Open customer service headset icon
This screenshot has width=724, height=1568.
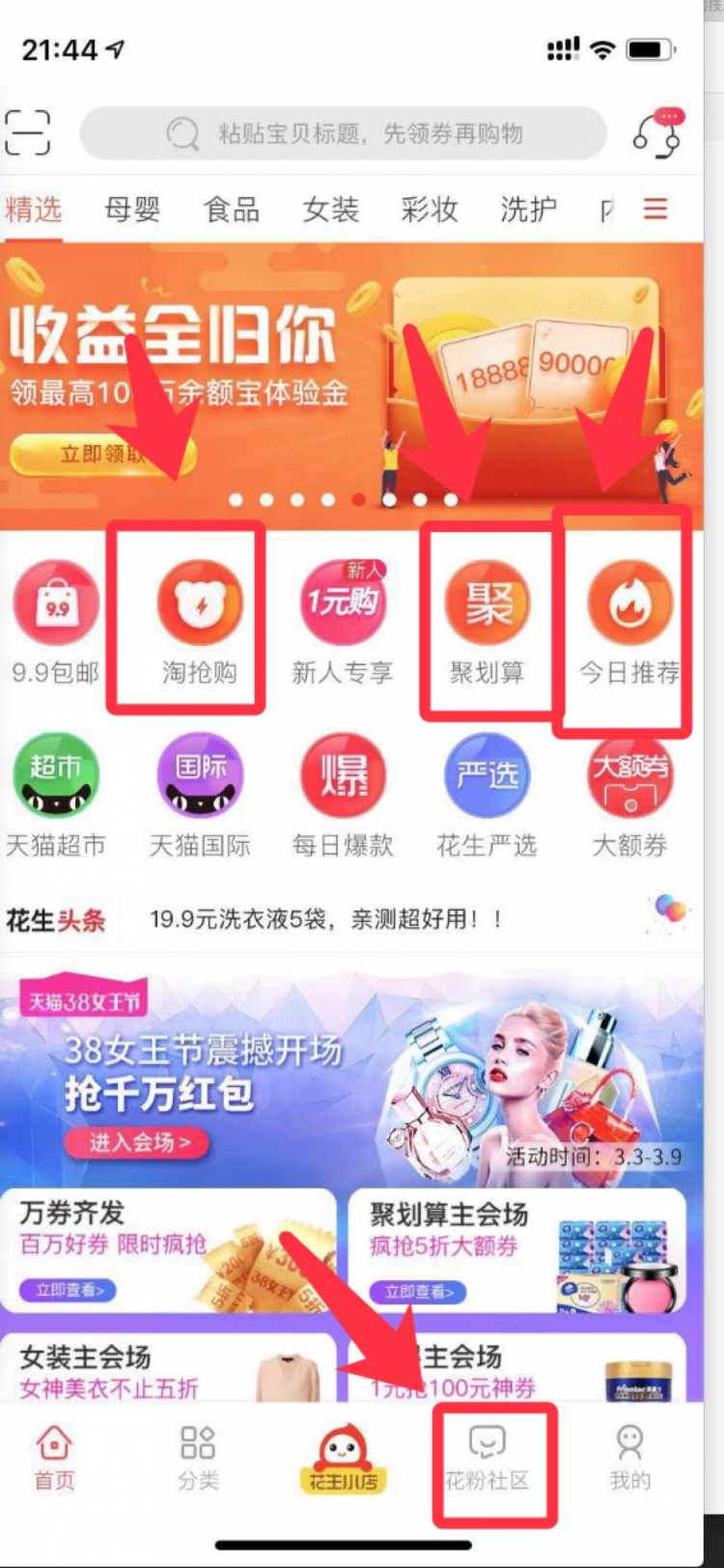click(658, 132)
